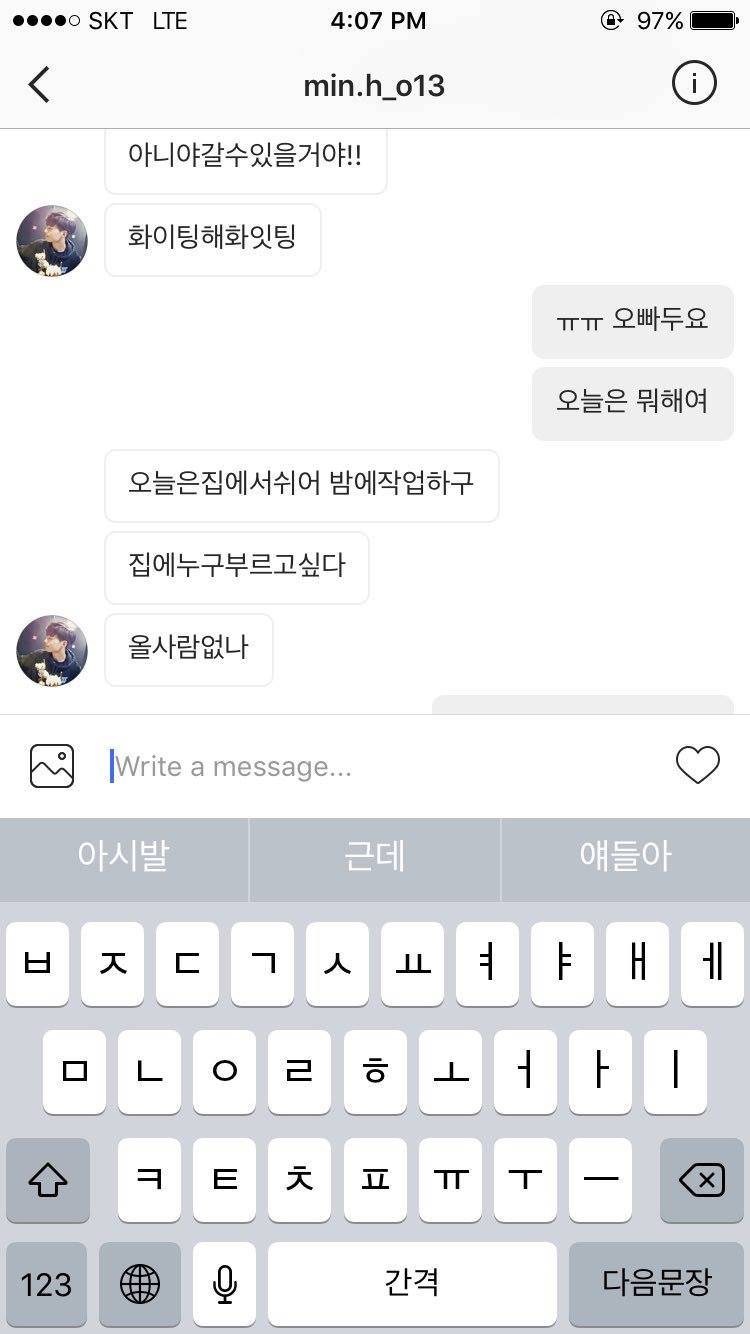This screenshot has height=1334, width=750.
Task: Open conversation info for min.h_o13
Action: click(694, 85)
